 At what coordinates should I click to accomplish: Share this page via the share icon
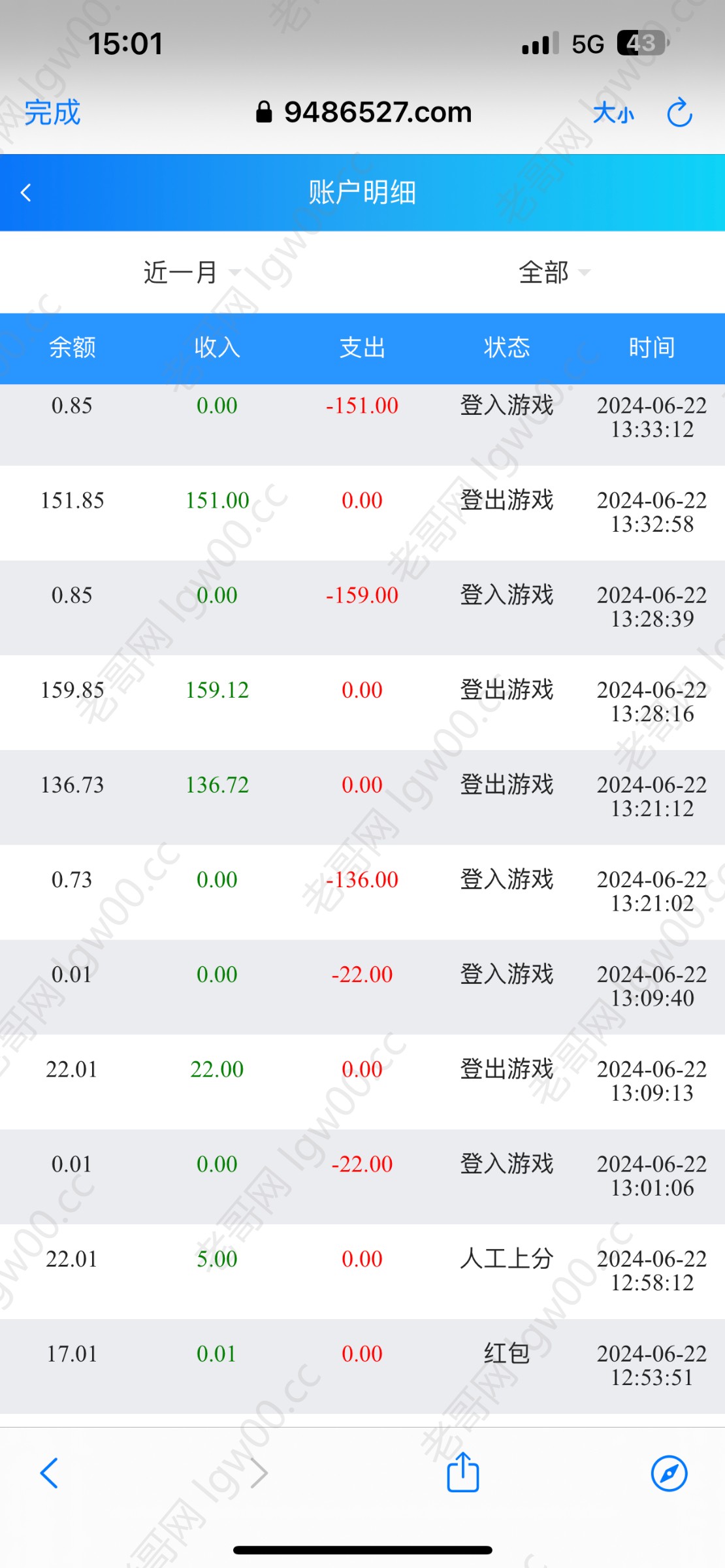[x=463, y=1471]
